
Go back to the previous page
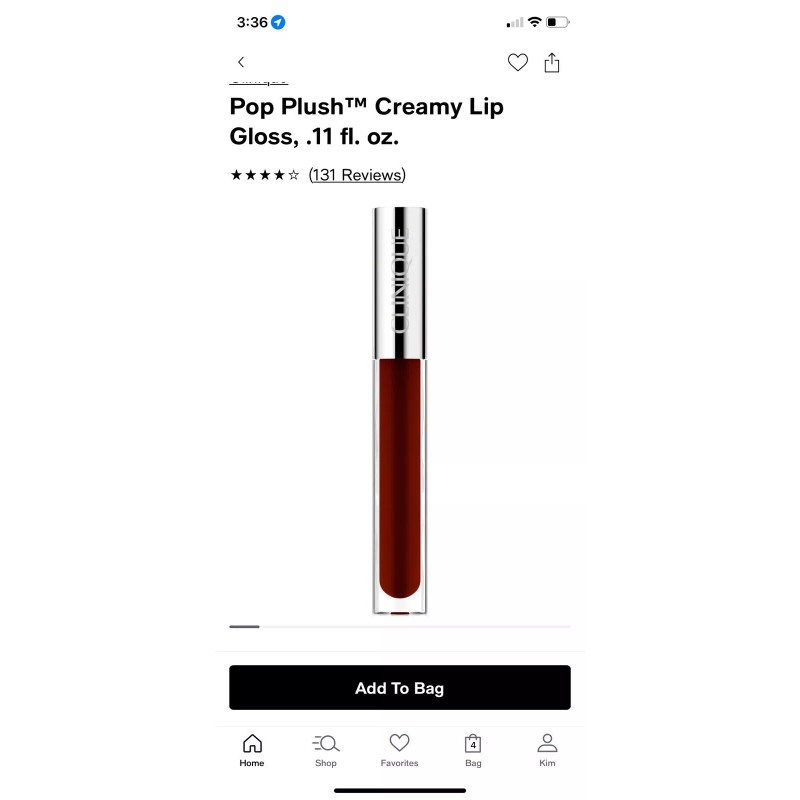[x=241, y=62]
